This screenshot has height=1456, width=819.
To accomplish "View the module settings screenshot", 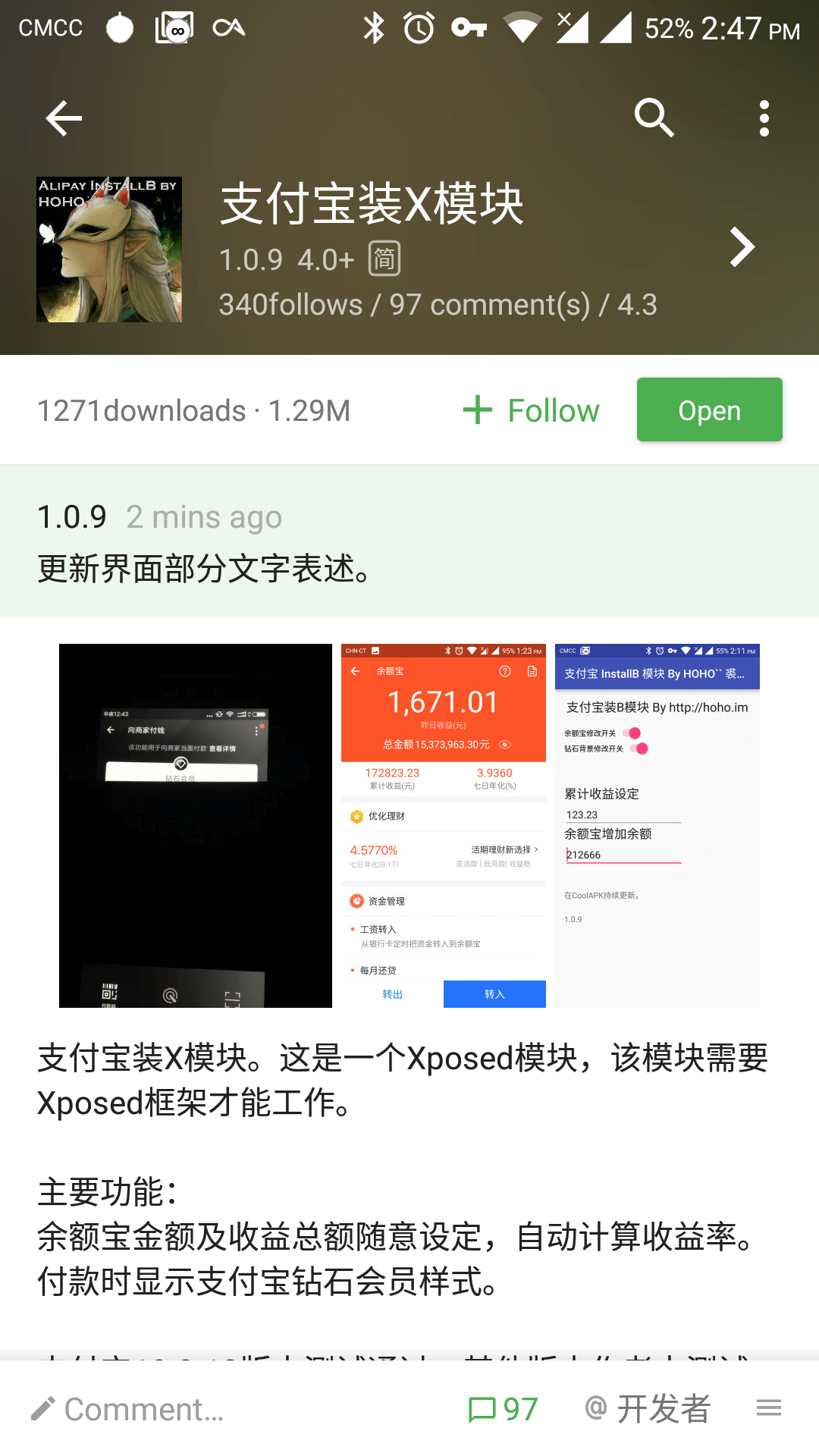I will (x=657, y=826).
